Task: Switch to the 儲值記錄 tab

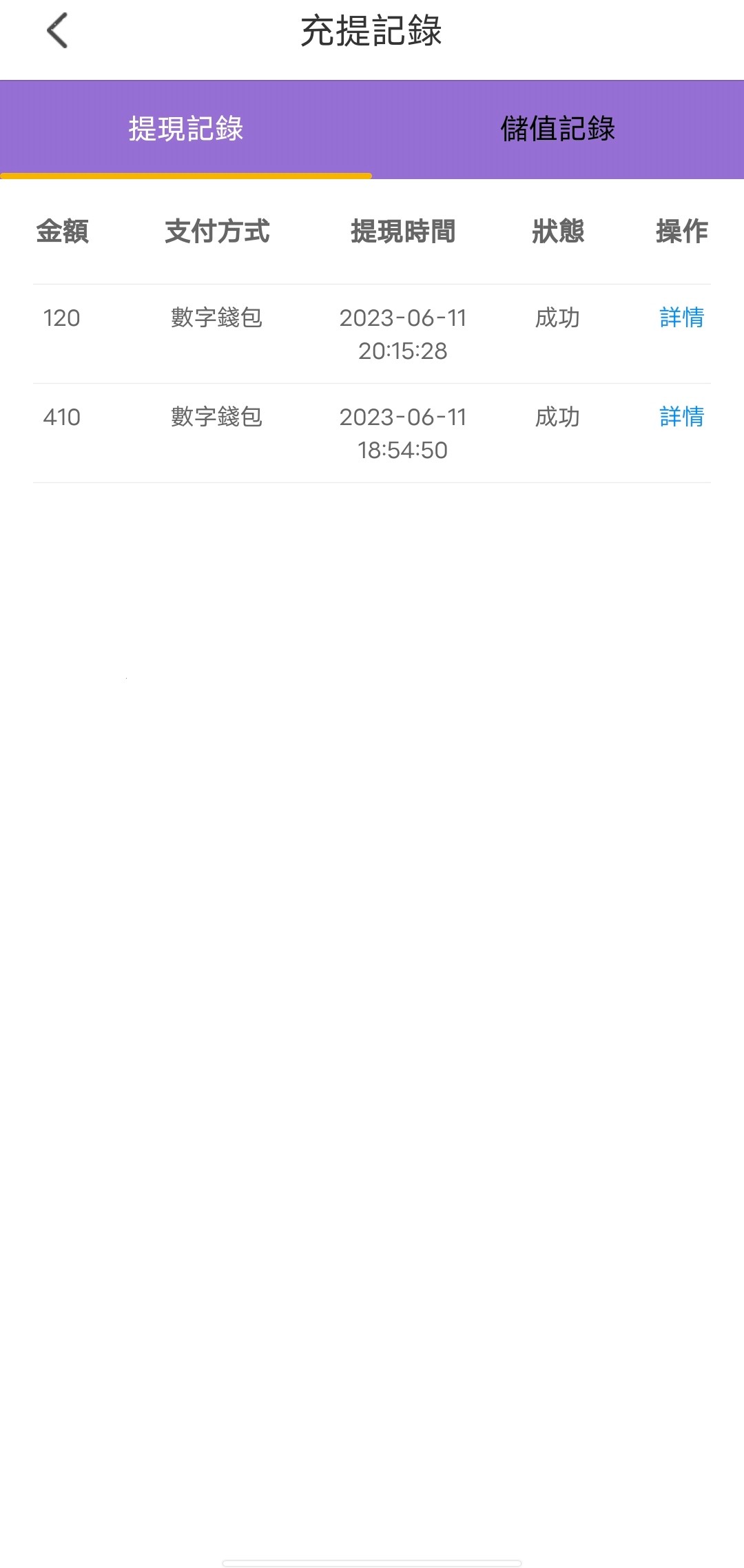Action: click(x=558, y=130)
